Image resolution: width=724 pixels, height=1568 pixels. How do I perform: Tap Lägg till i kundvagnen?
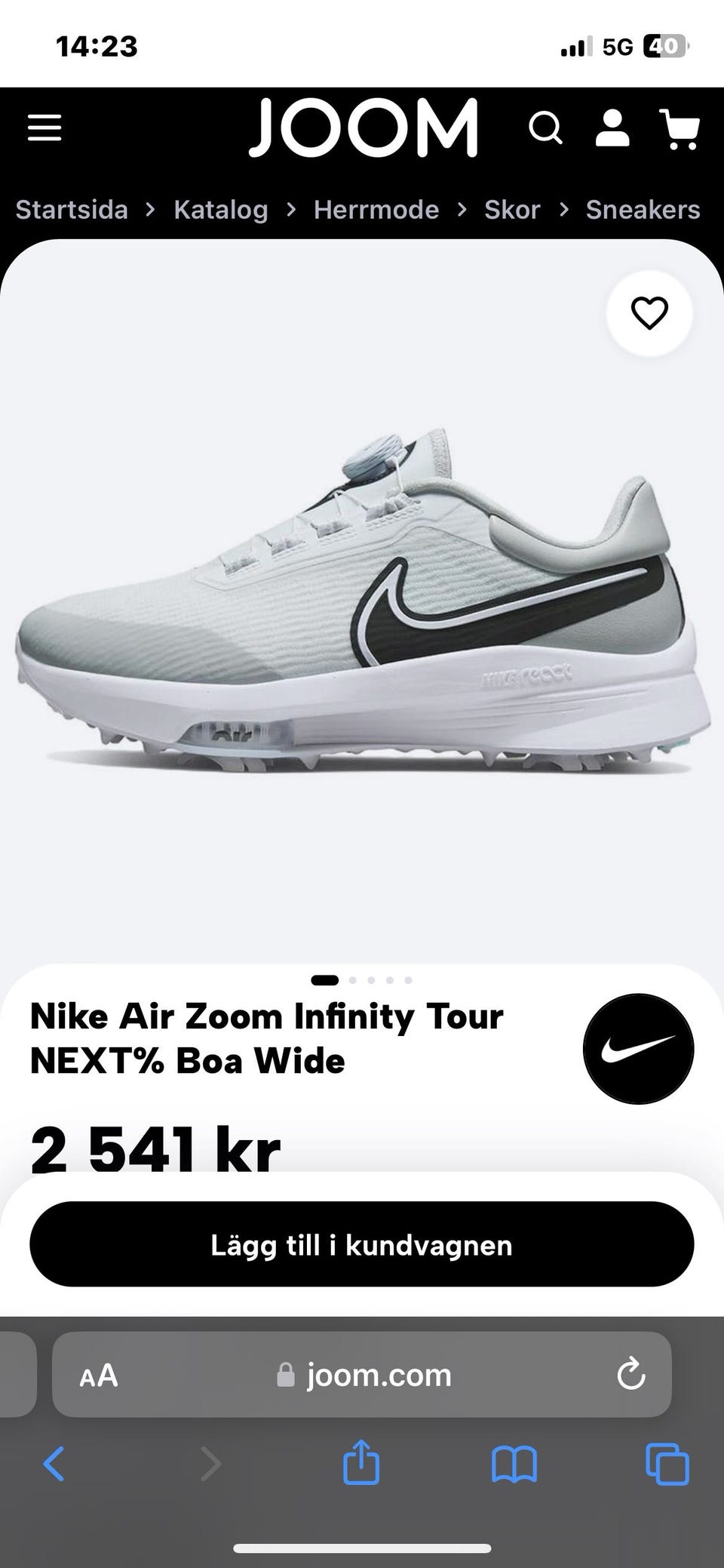click(362, 1244)
